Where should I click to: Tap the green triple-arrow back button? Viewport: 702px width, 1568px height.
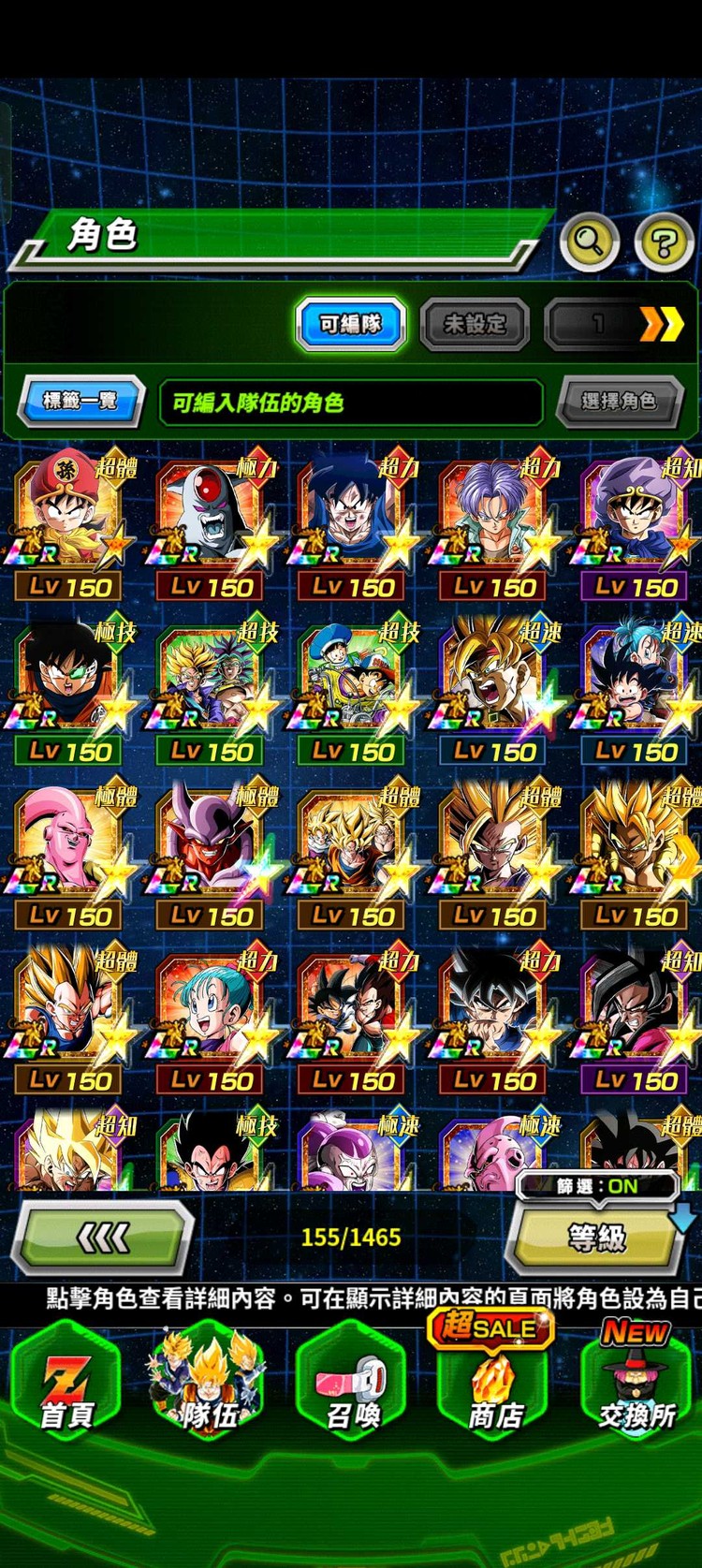coord(103,1238)
